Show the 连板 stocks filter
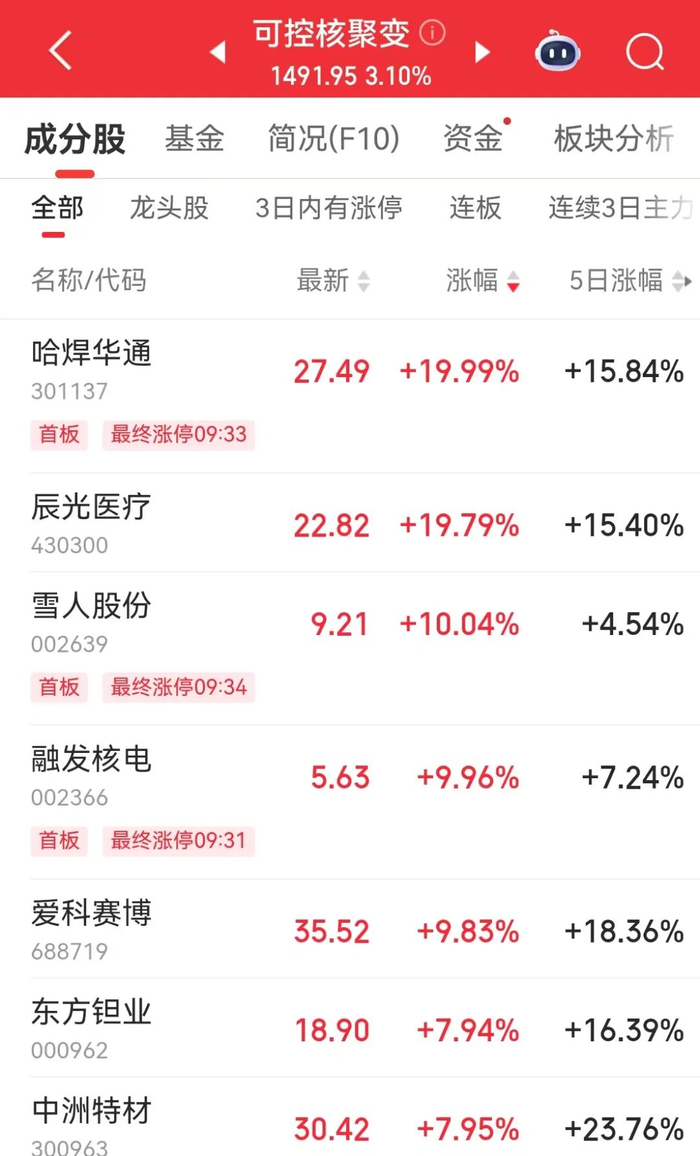 pyautogui.click(x=475, y=208)
